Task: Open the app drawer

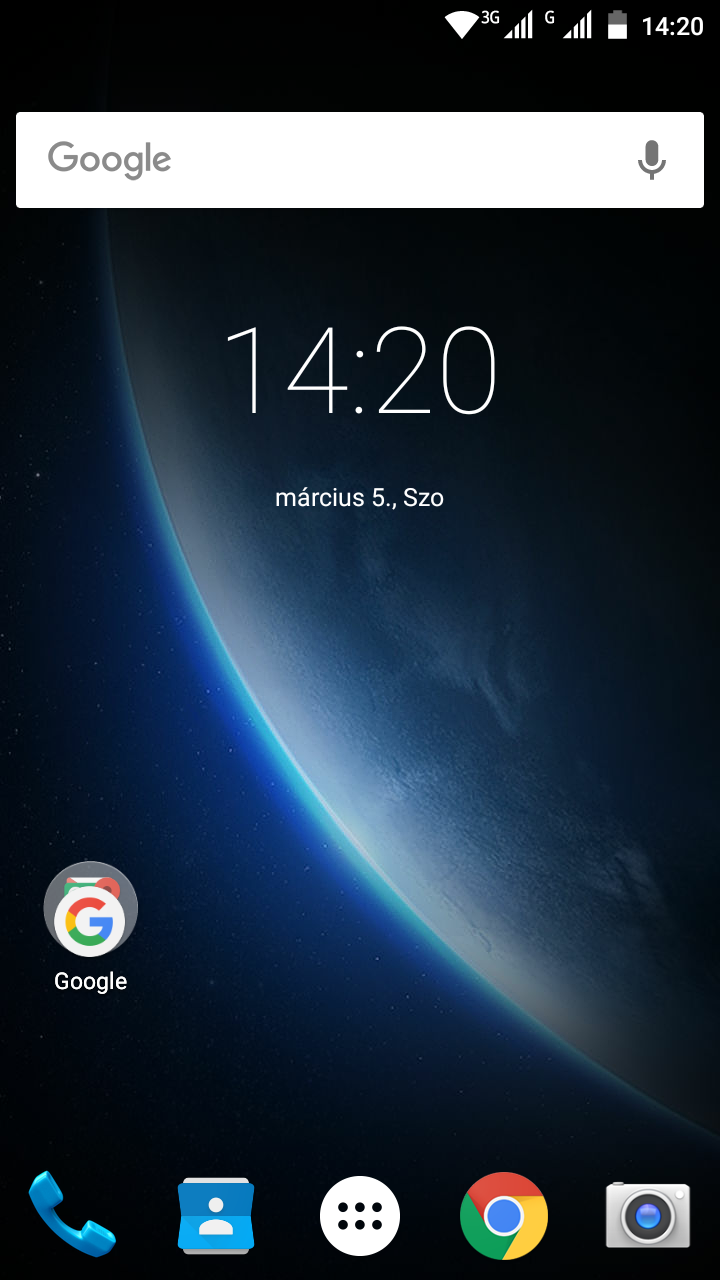Action: pos(360,1215)
